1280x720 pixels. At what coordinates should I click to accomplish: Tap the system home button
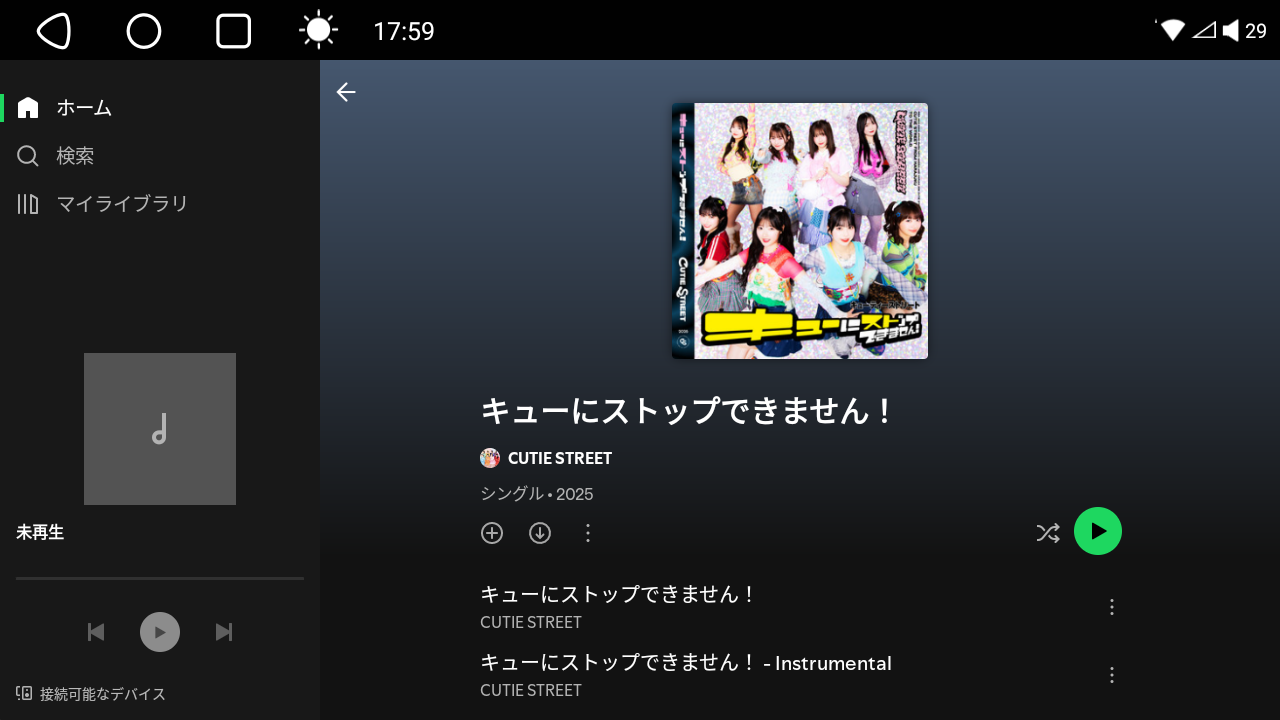[x=144, y=32]
